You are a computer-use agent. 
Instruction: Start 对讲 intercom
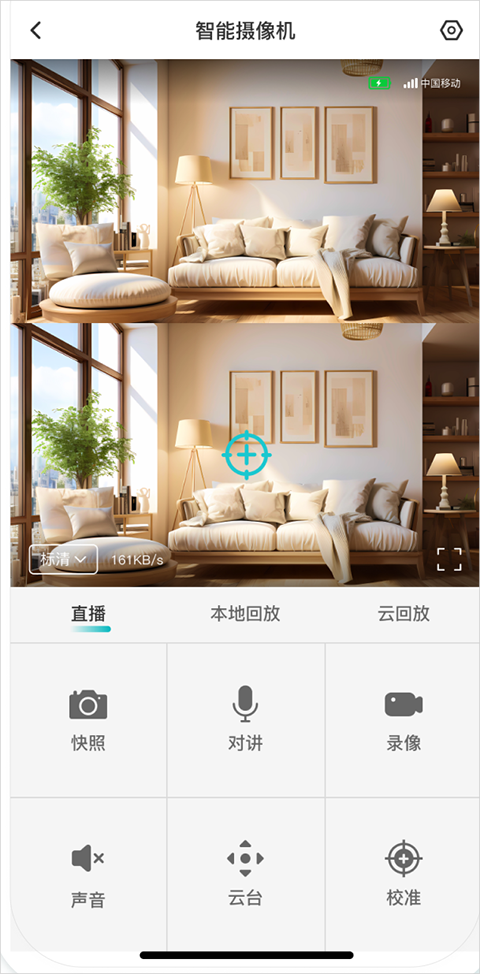245,720
